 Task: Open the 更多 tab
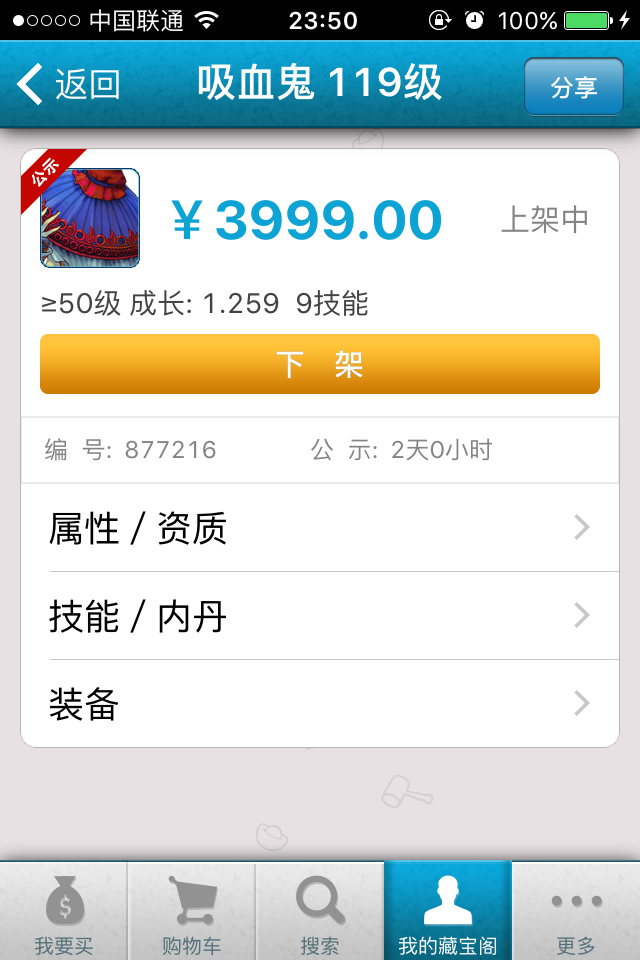pyautogui.click(x=576, y=912)
